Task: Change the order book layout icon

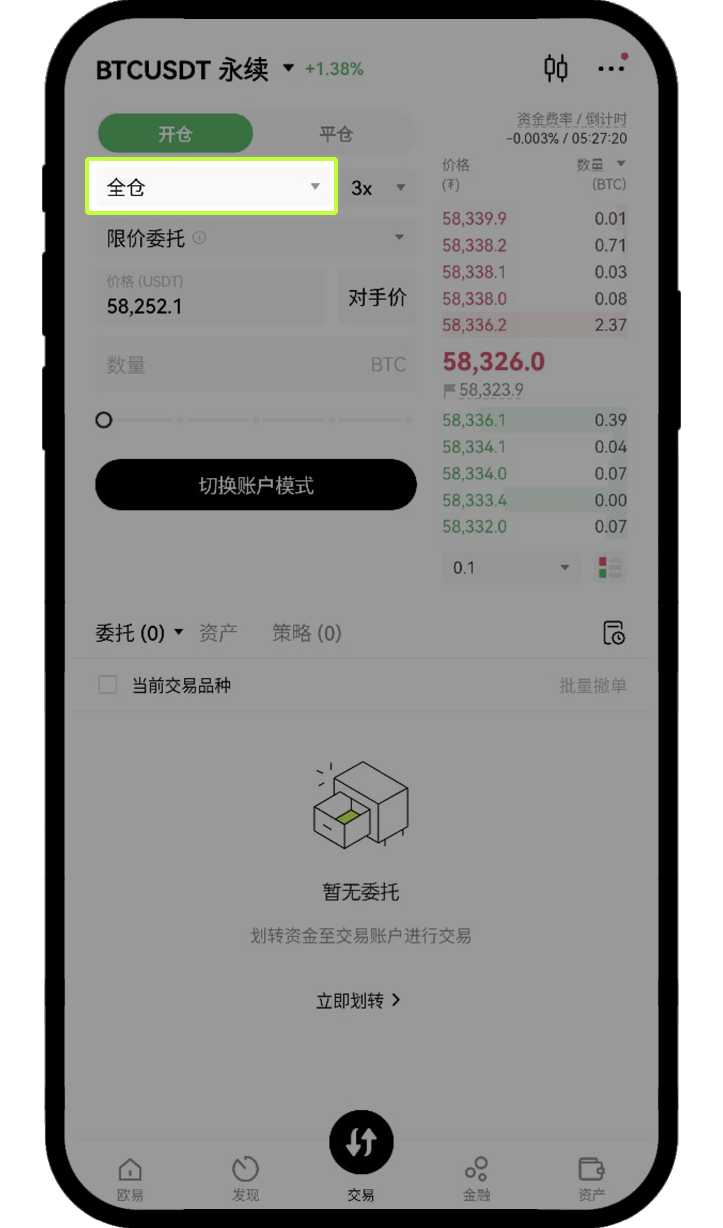Action: (x=610, y=567)
